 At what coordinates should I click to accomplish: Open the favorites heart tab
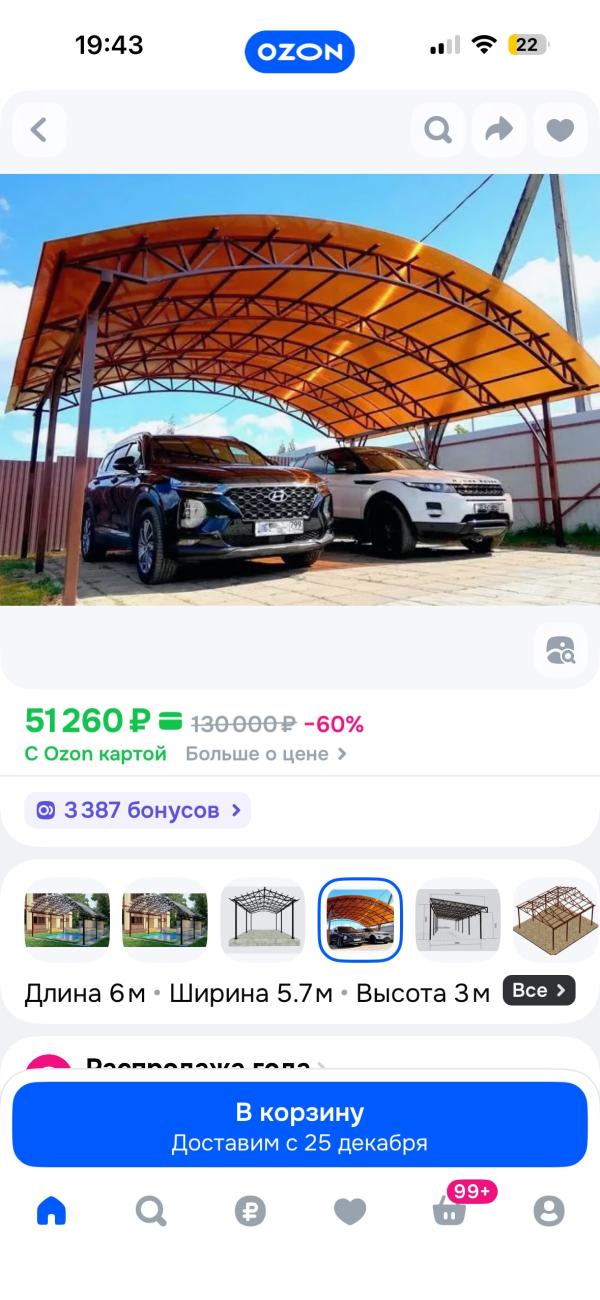click(350, 1211)
